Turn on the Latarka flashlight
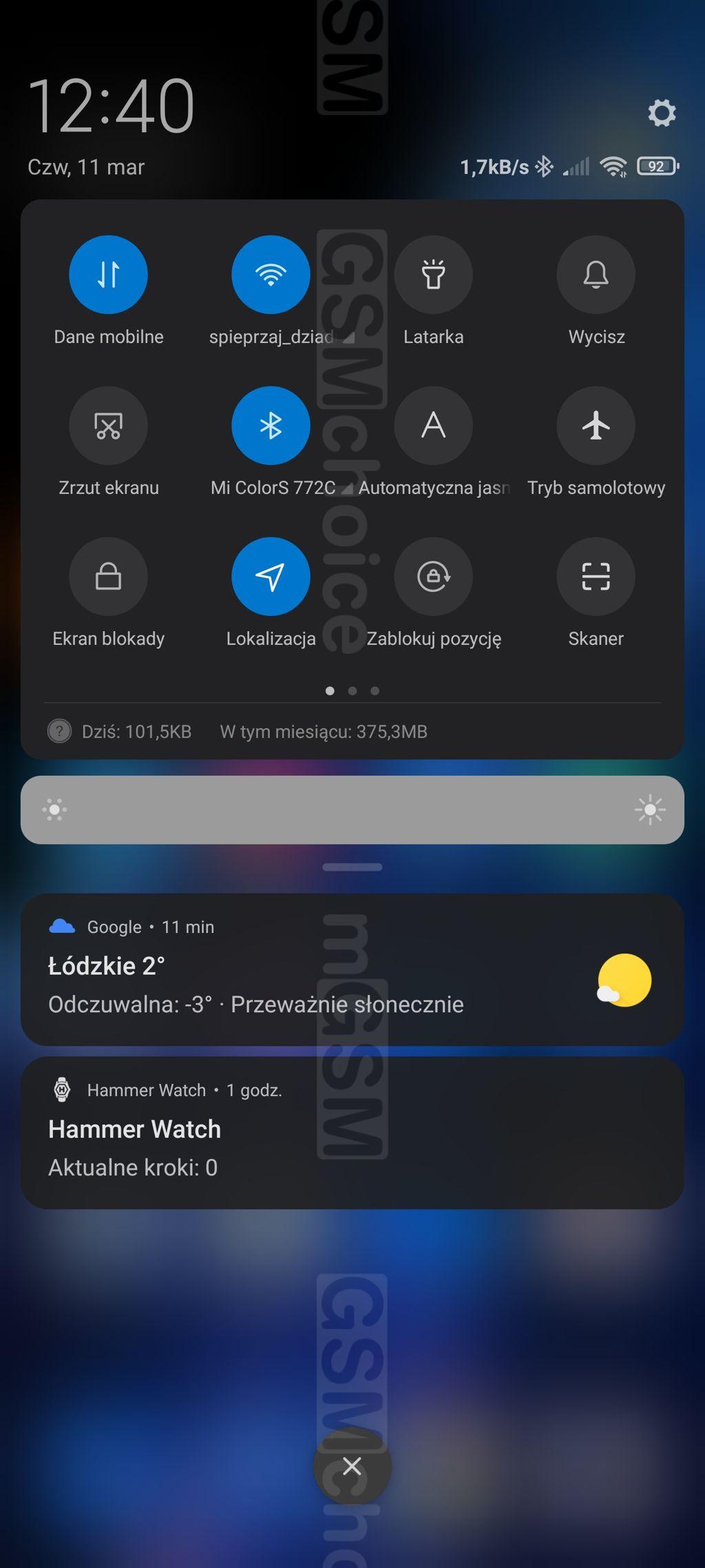Screen dimensions: 705x1568 433,274
